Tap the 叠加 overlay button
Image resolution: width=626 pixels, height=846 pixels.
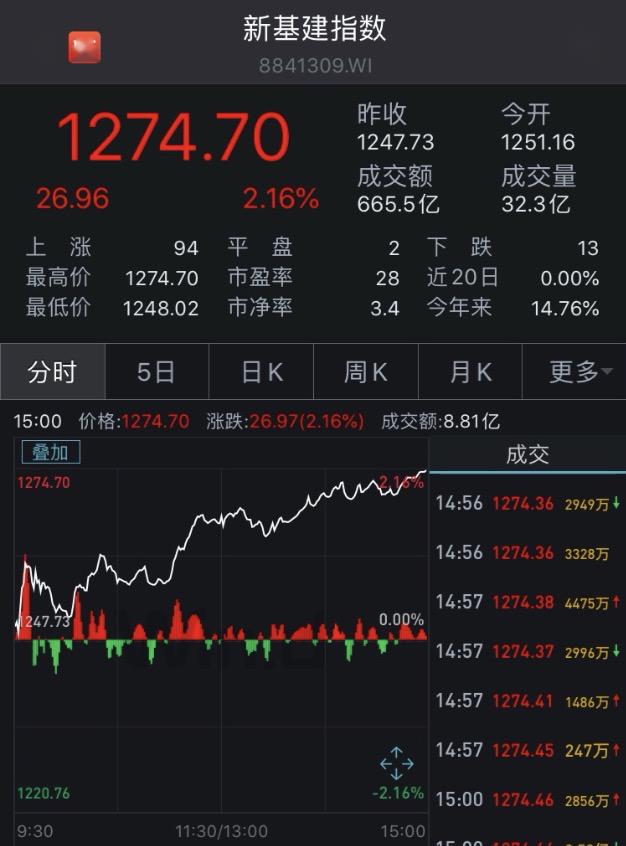(50, 452)
